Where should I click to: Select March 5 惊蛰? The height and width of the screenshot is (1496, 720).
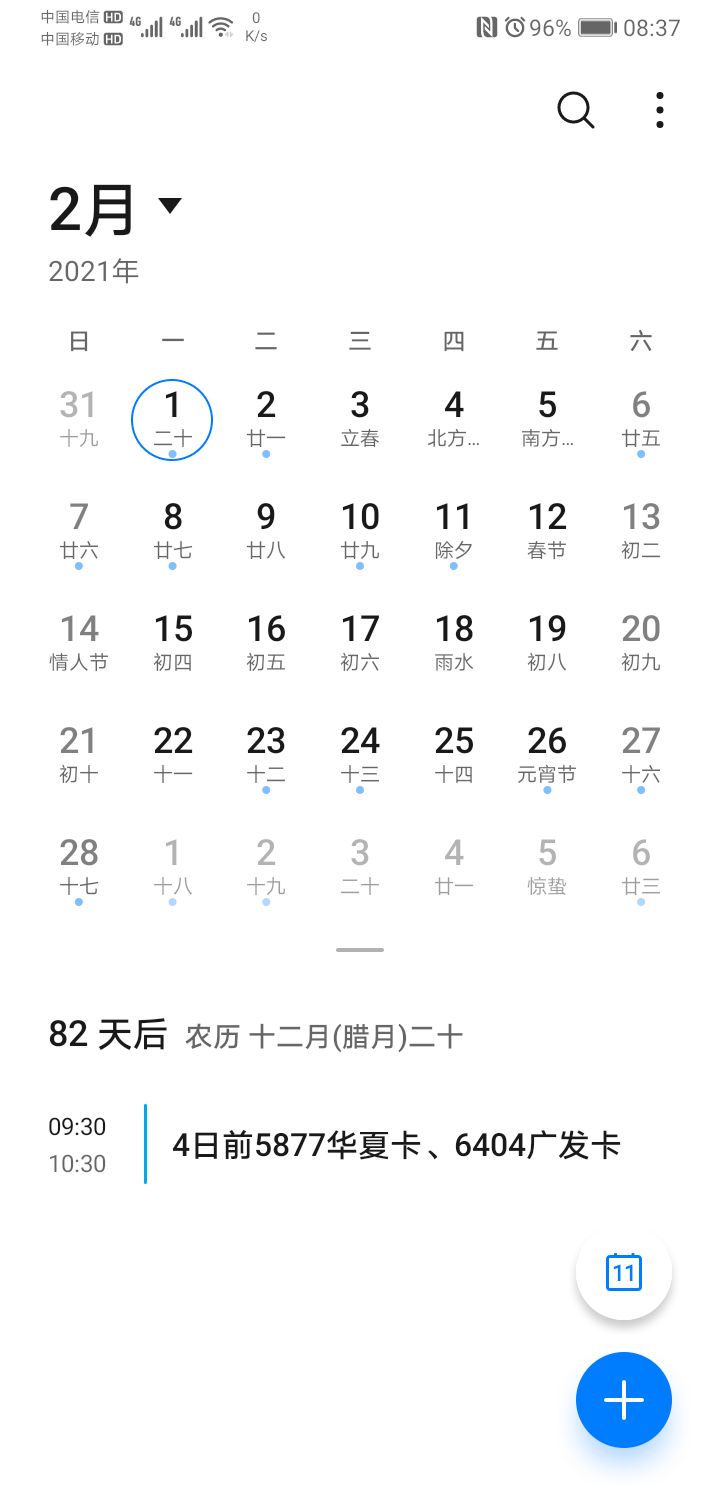(x=547, y=867)
